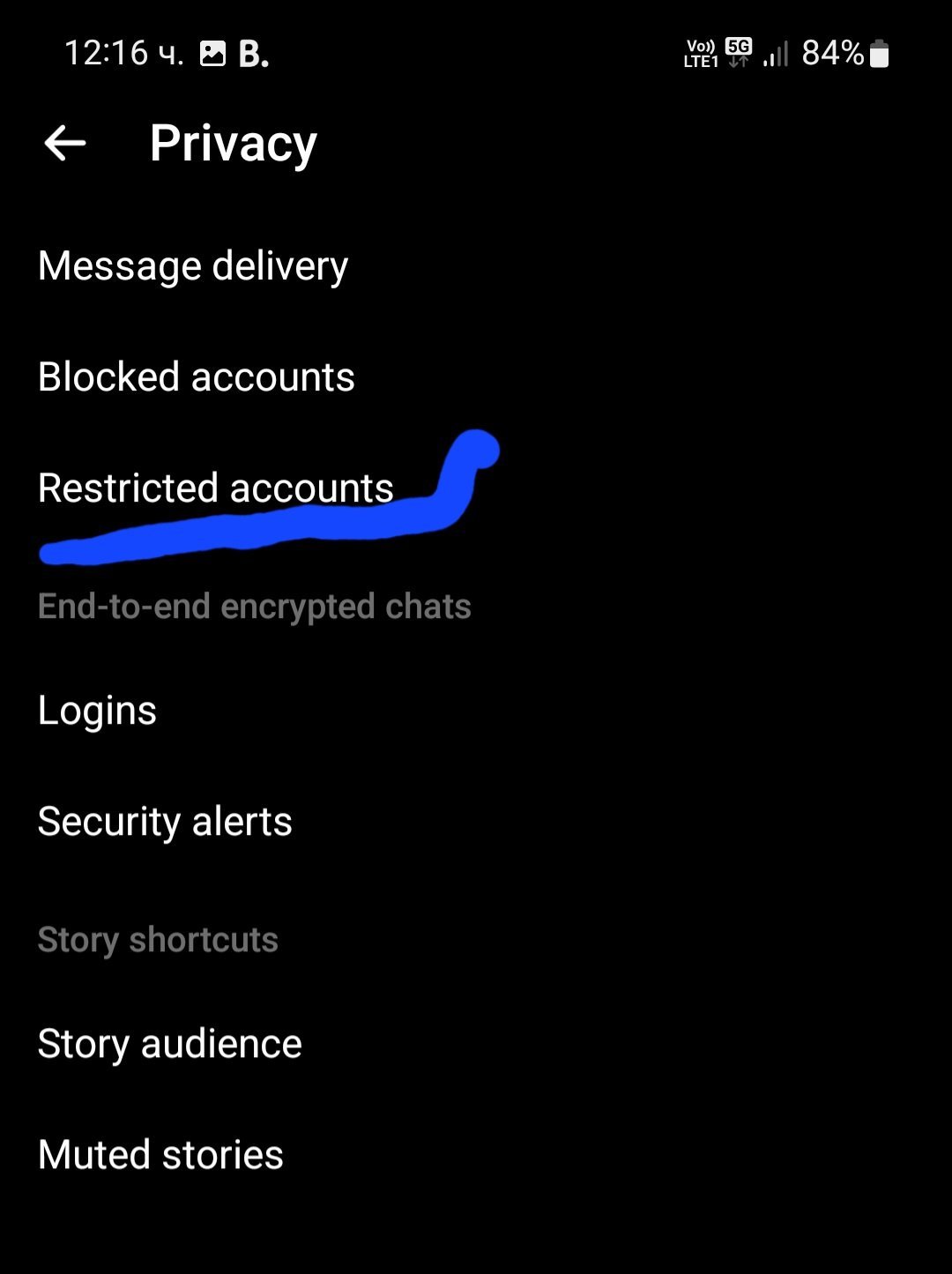Open Restricted accounts
This screenshot has height=1274, width=952.
(x=216, y=488)
